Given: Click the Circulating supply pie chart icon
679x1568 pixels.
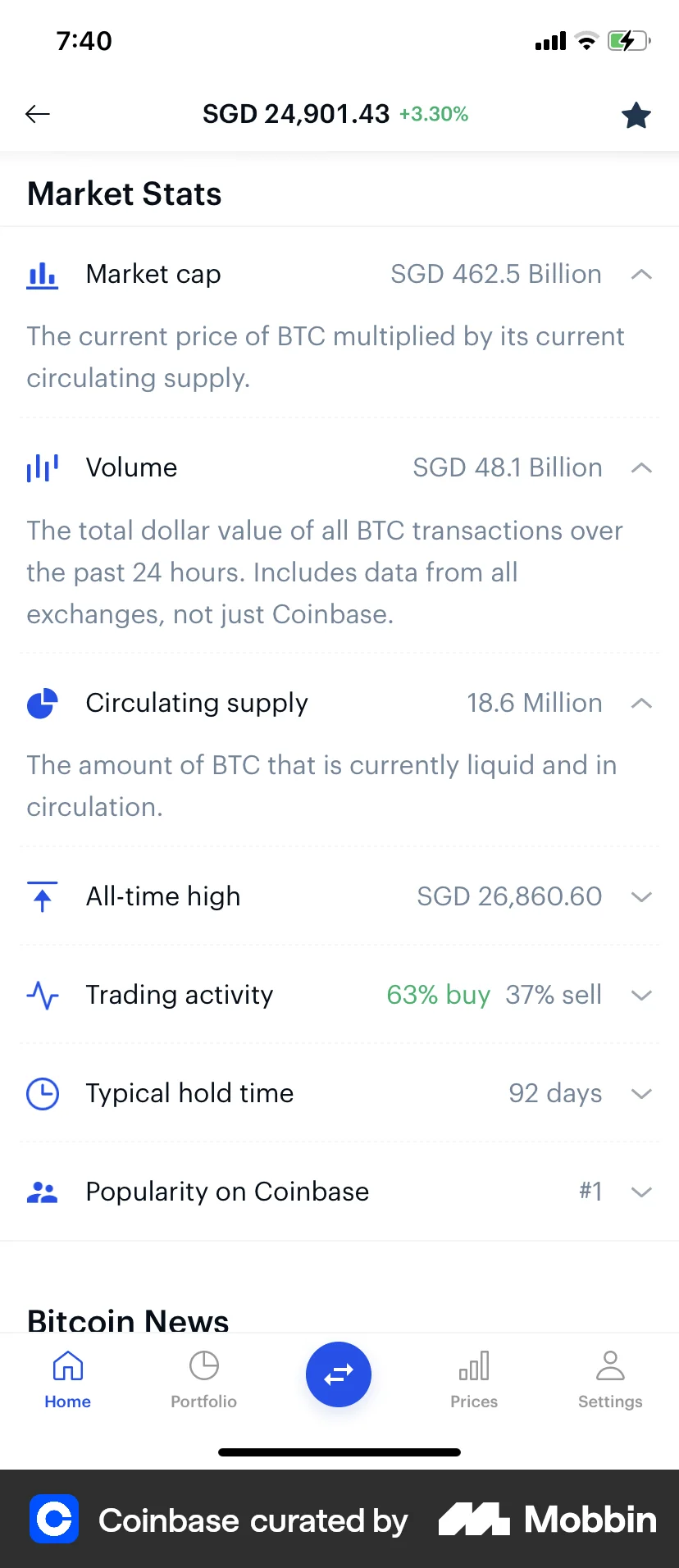Looking at the screenshot, I should [42, 704].
